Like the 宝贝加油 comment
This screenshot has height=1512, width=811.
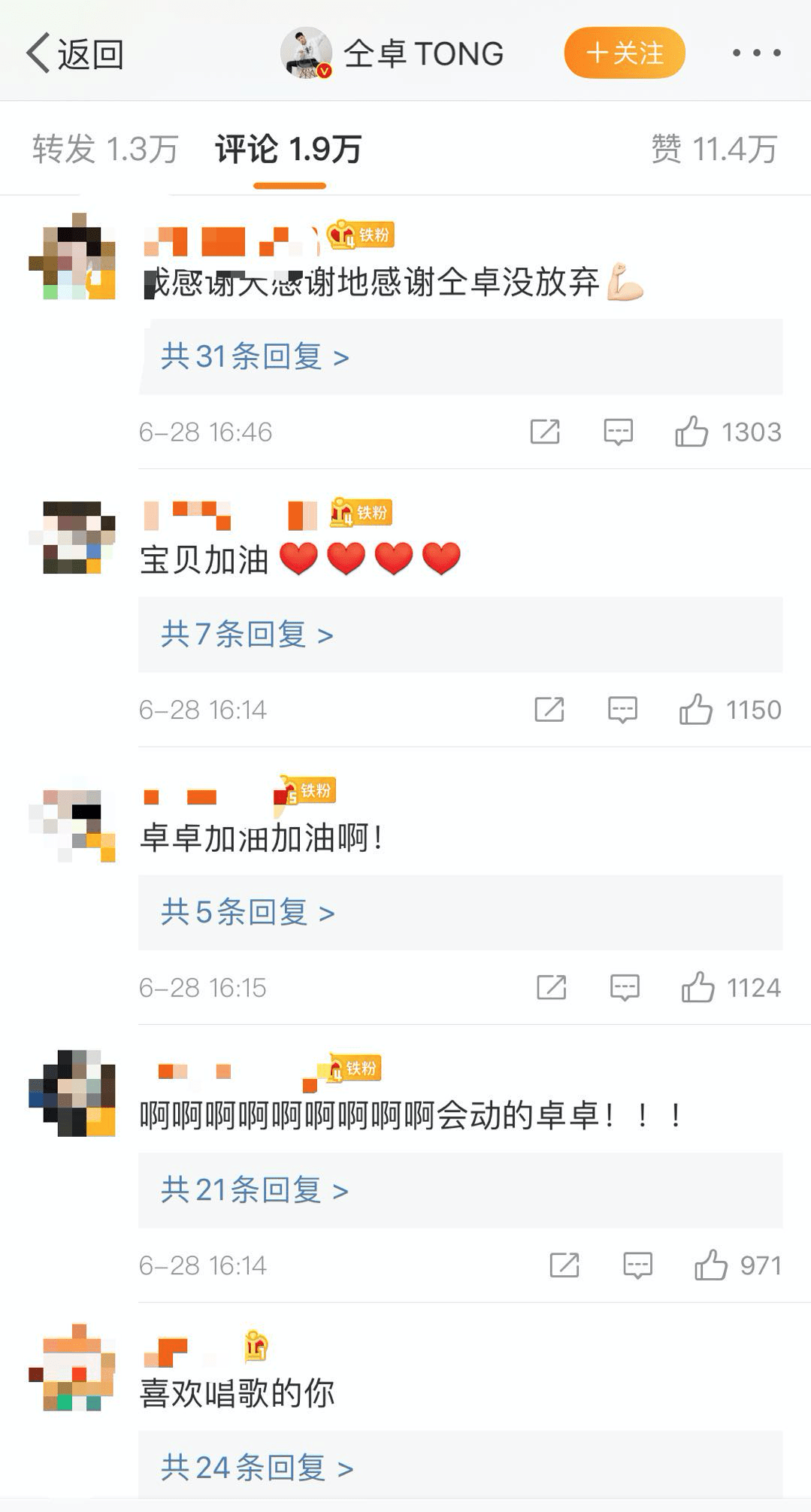point(695,710)
